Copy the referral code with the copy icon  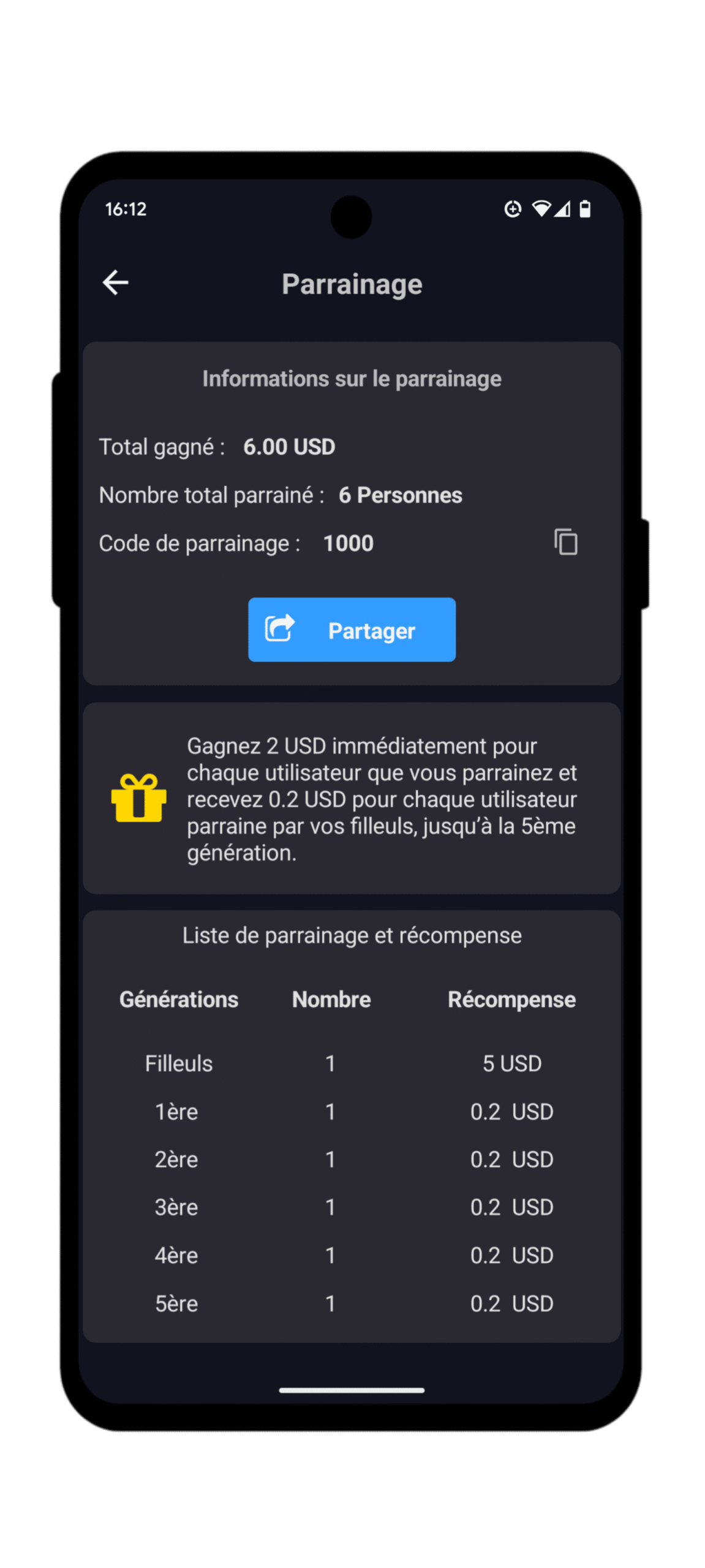[564, 542]
